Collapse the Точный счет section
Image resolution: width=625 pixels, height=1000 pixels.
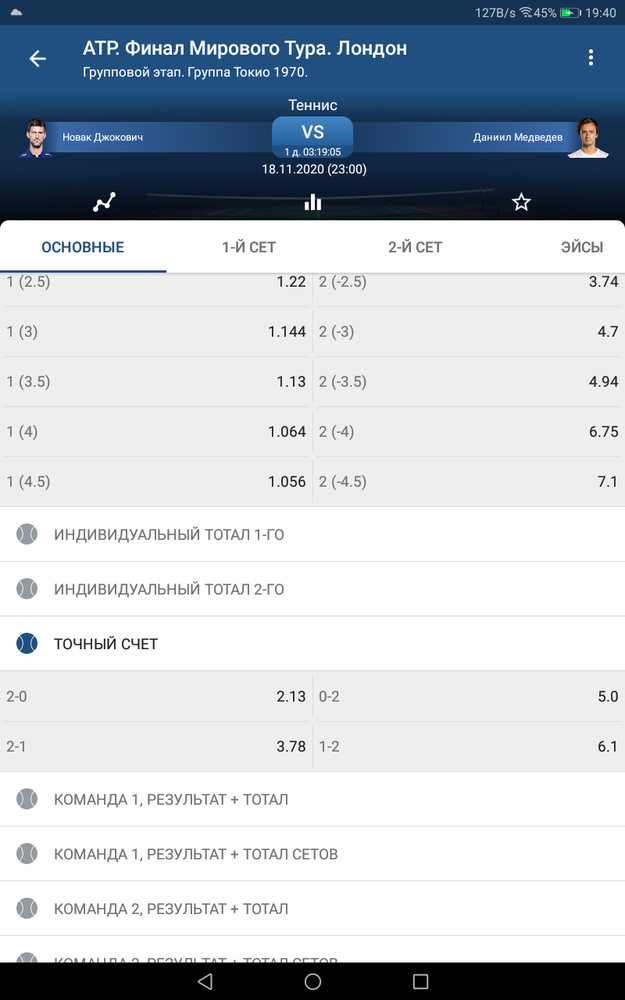click(312, 643)
